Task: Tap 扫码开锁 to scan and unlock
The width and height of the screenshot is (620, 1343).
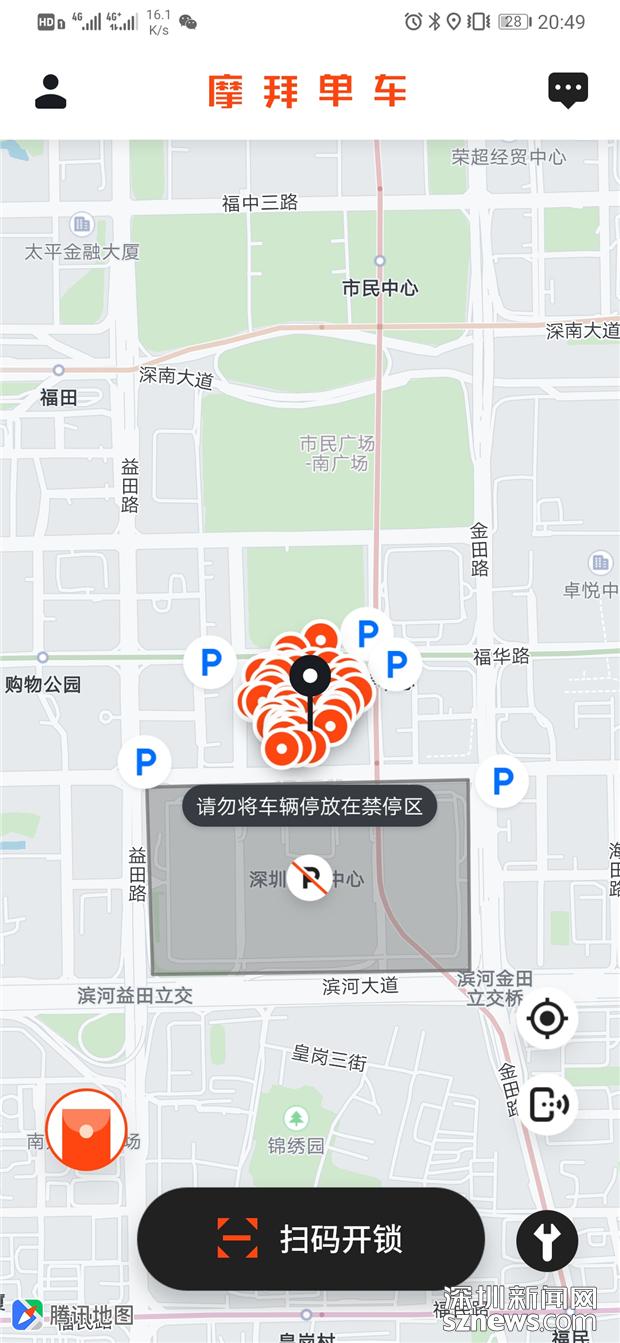Action: (x=311, y=1239)
